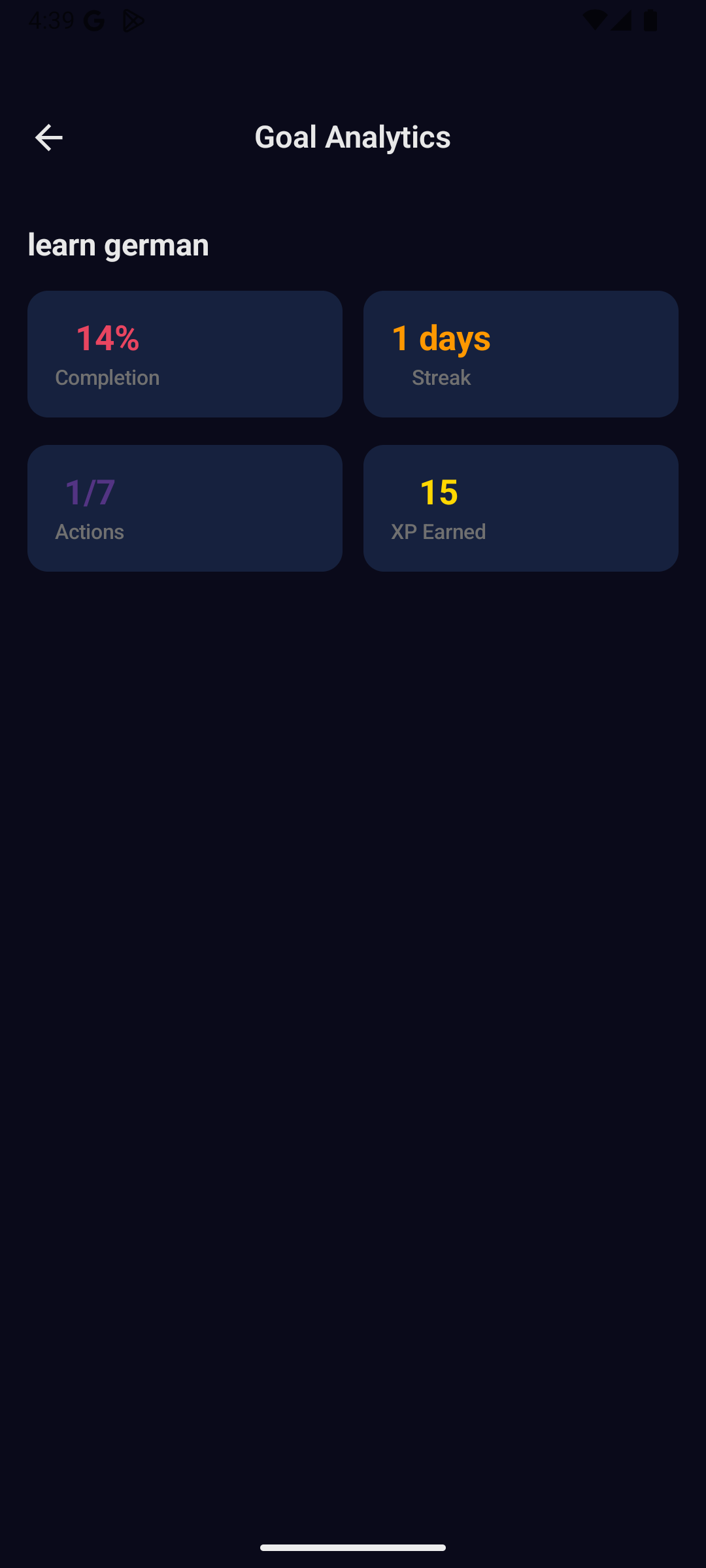Tap the Play Store icon in status bar
The width and height of the screenshot is (706, 1568).
133,20
